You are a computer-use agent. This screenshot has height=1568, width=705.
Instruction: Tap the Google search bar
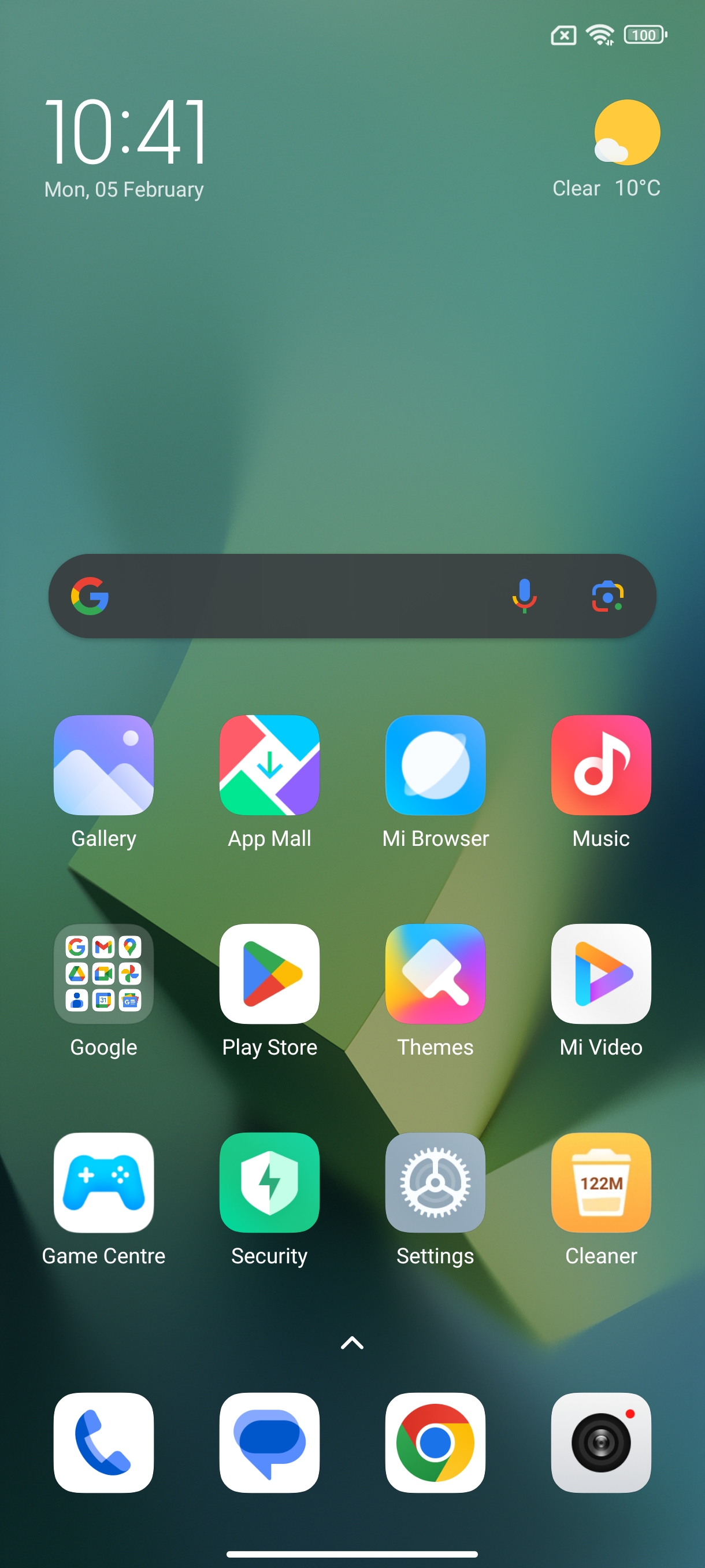pyautogui.click(x=352, y=596)
